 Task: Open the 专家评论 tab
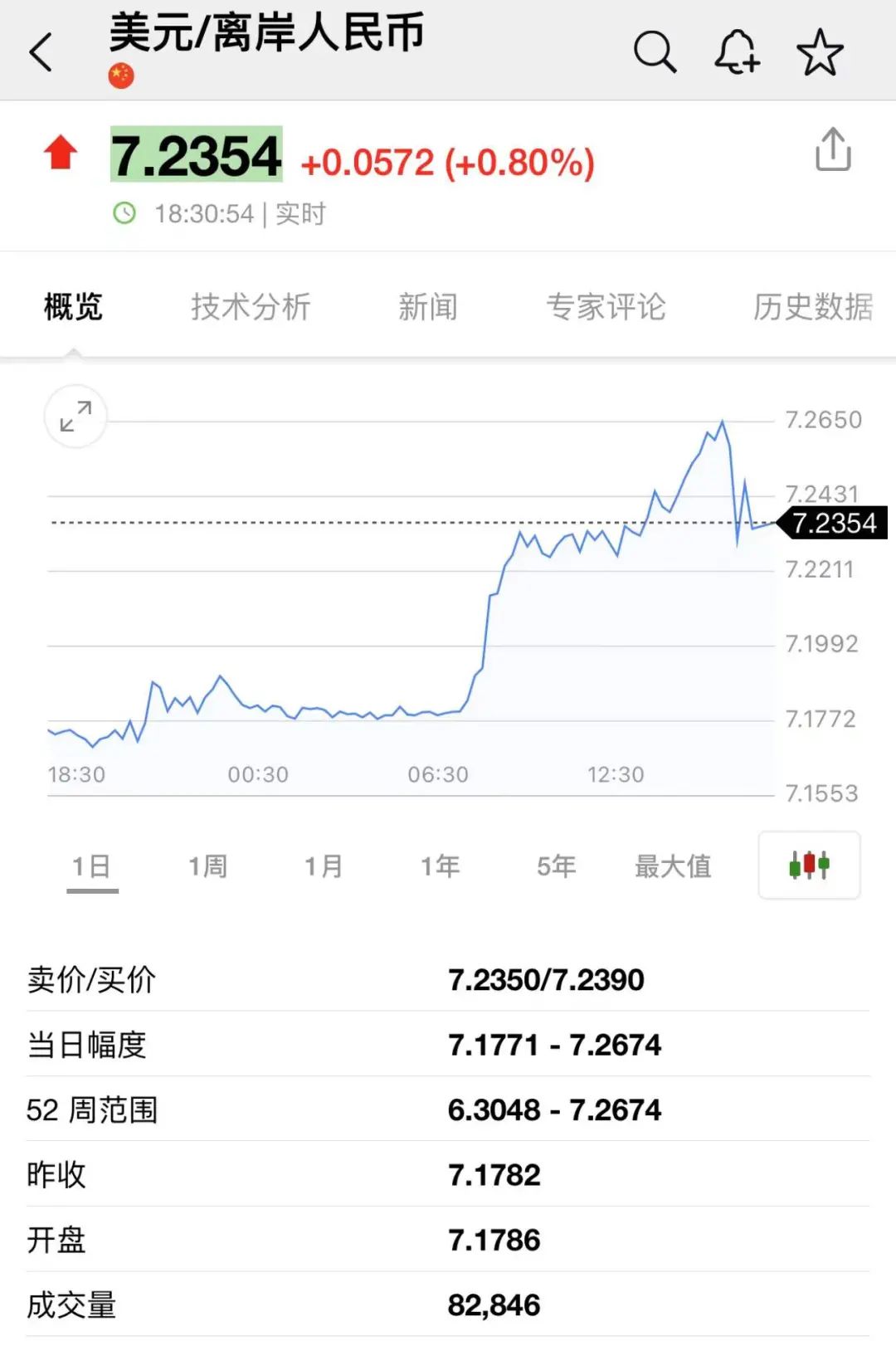tap(608, 307)
